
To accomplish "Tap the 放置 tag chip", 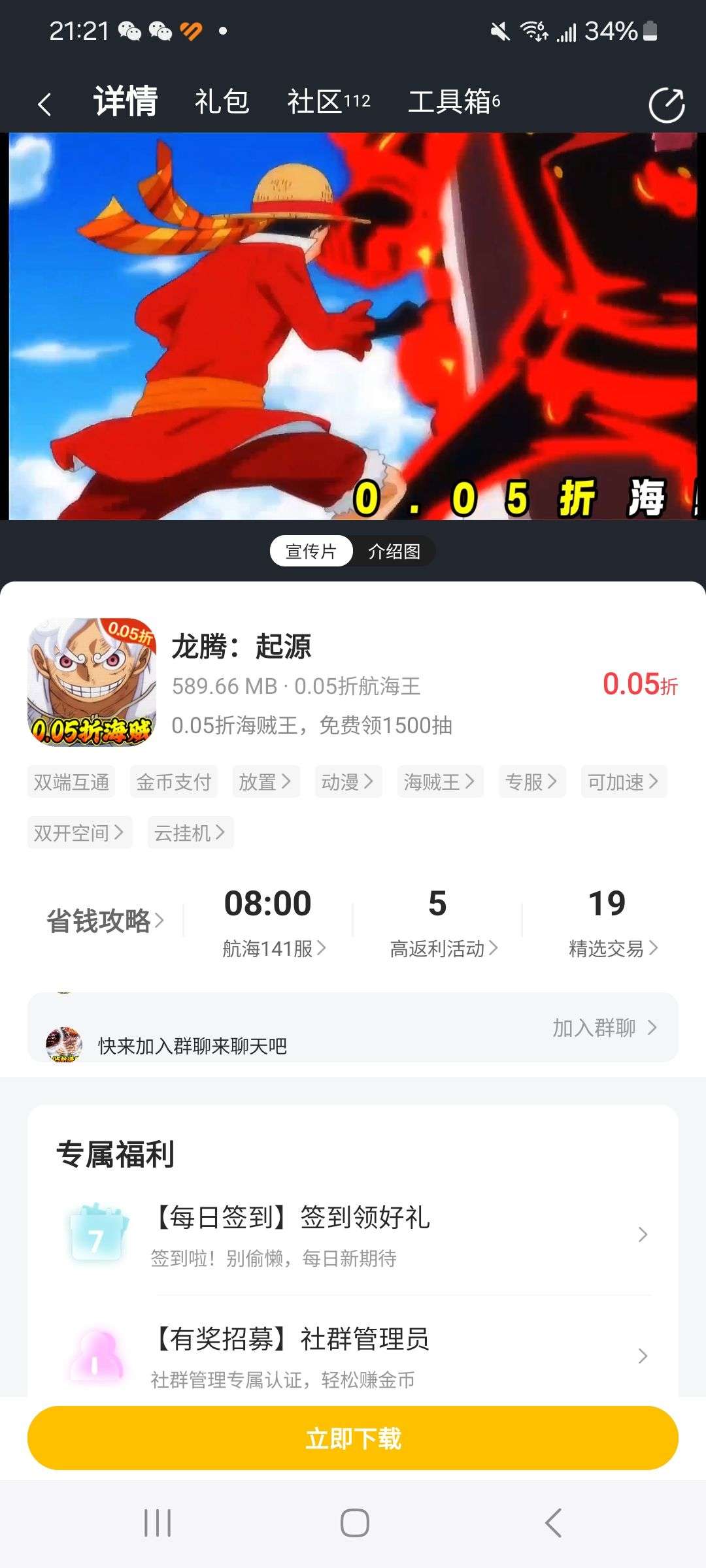I will coord(265,781).
